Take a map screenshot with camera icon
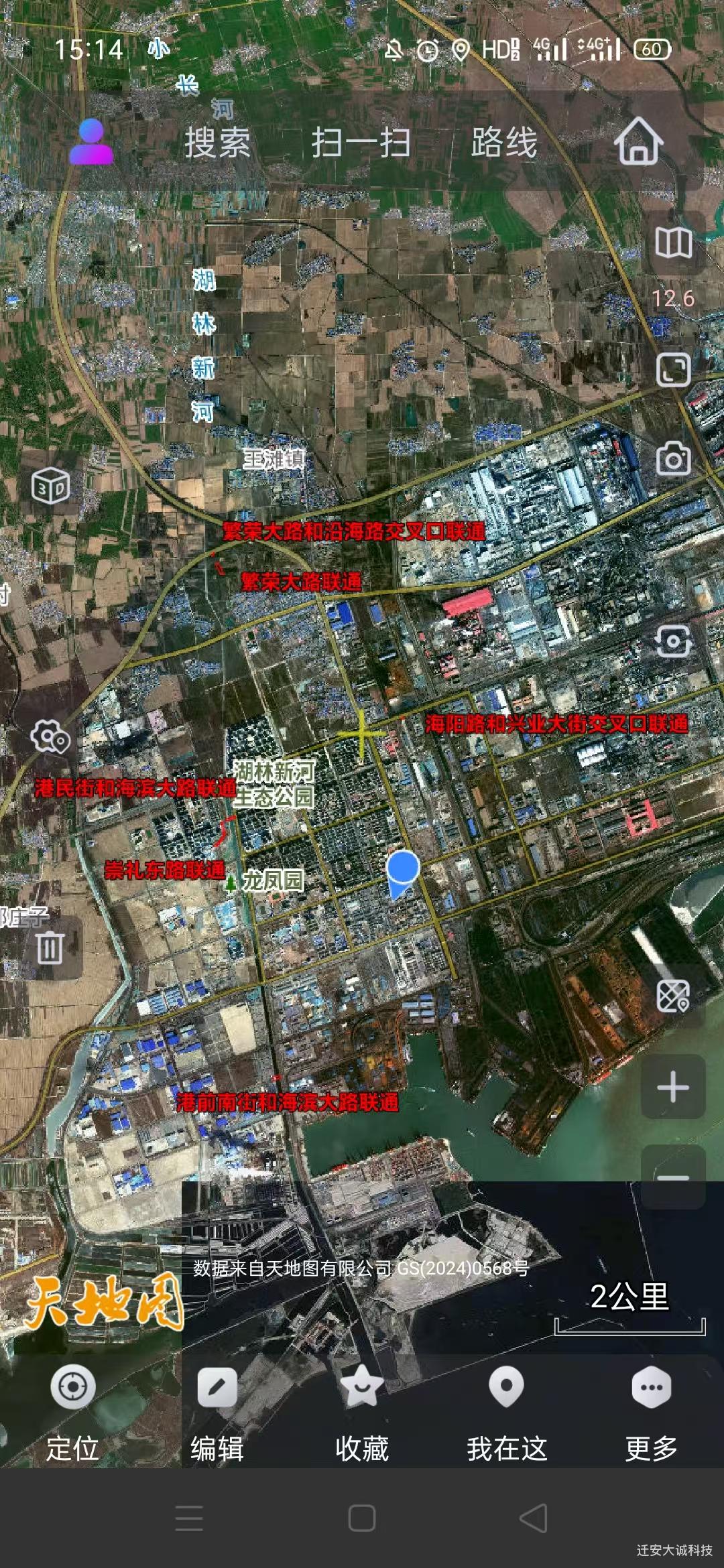Screen dimensions: 724x1568 point(673,459)
